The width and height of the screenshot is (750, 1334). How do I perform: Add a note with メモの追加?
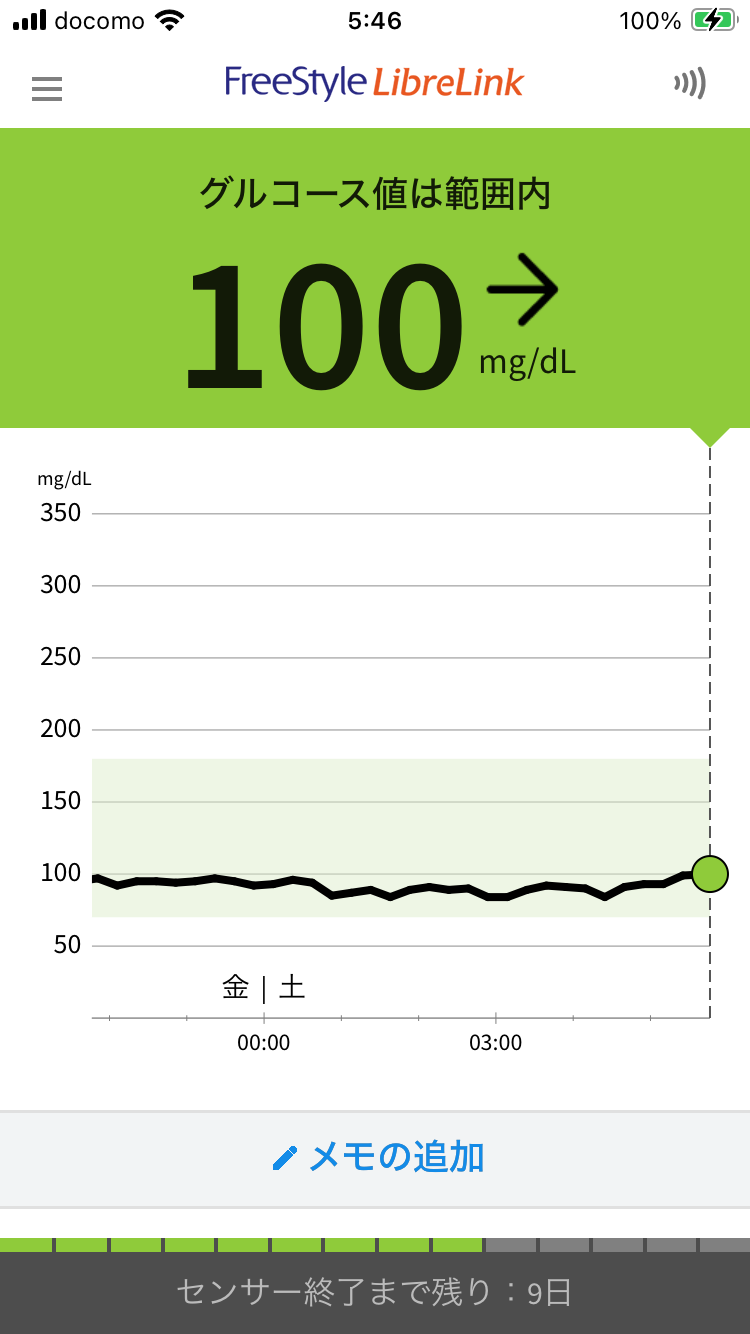pyautogui.click(x=377, y=1158)
